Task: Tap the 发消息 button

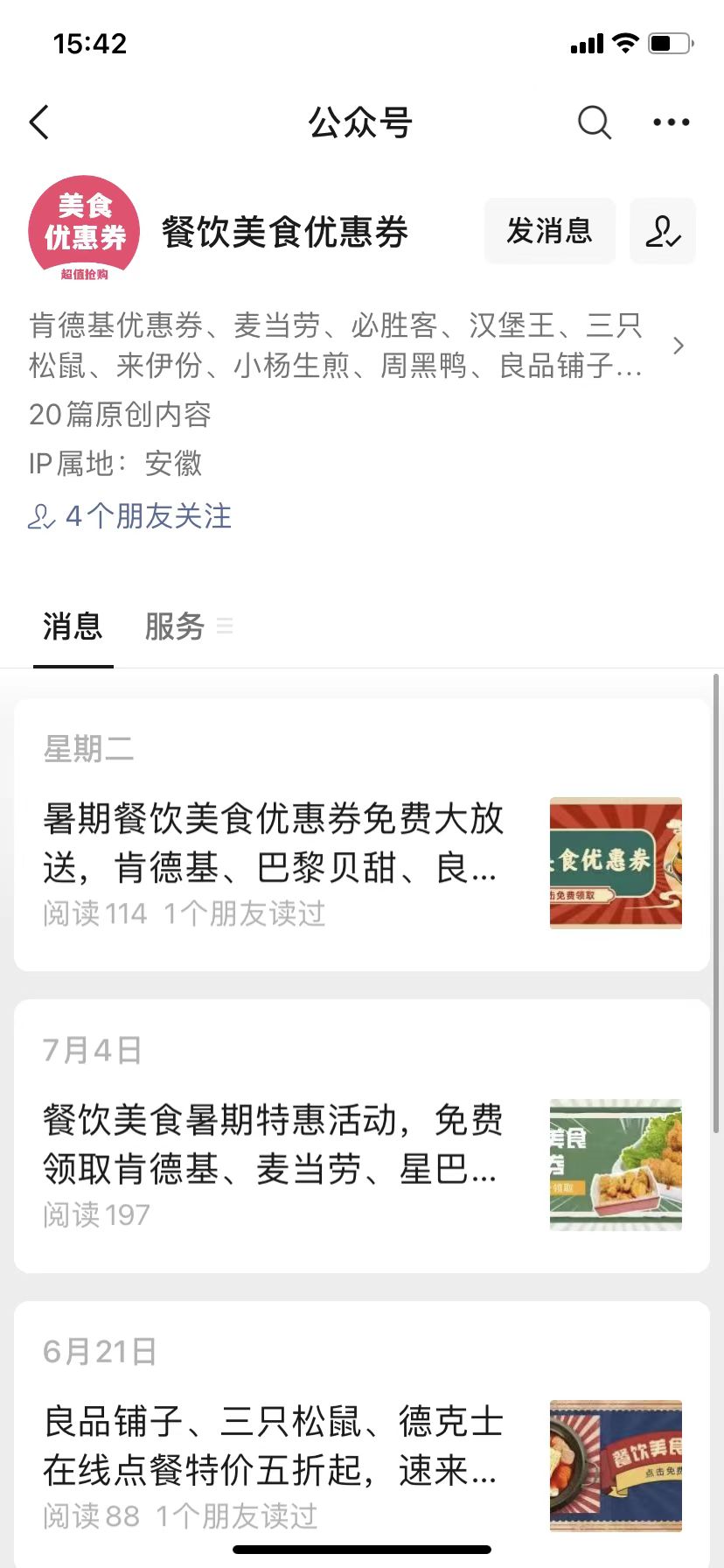Action: click(549, 231)
